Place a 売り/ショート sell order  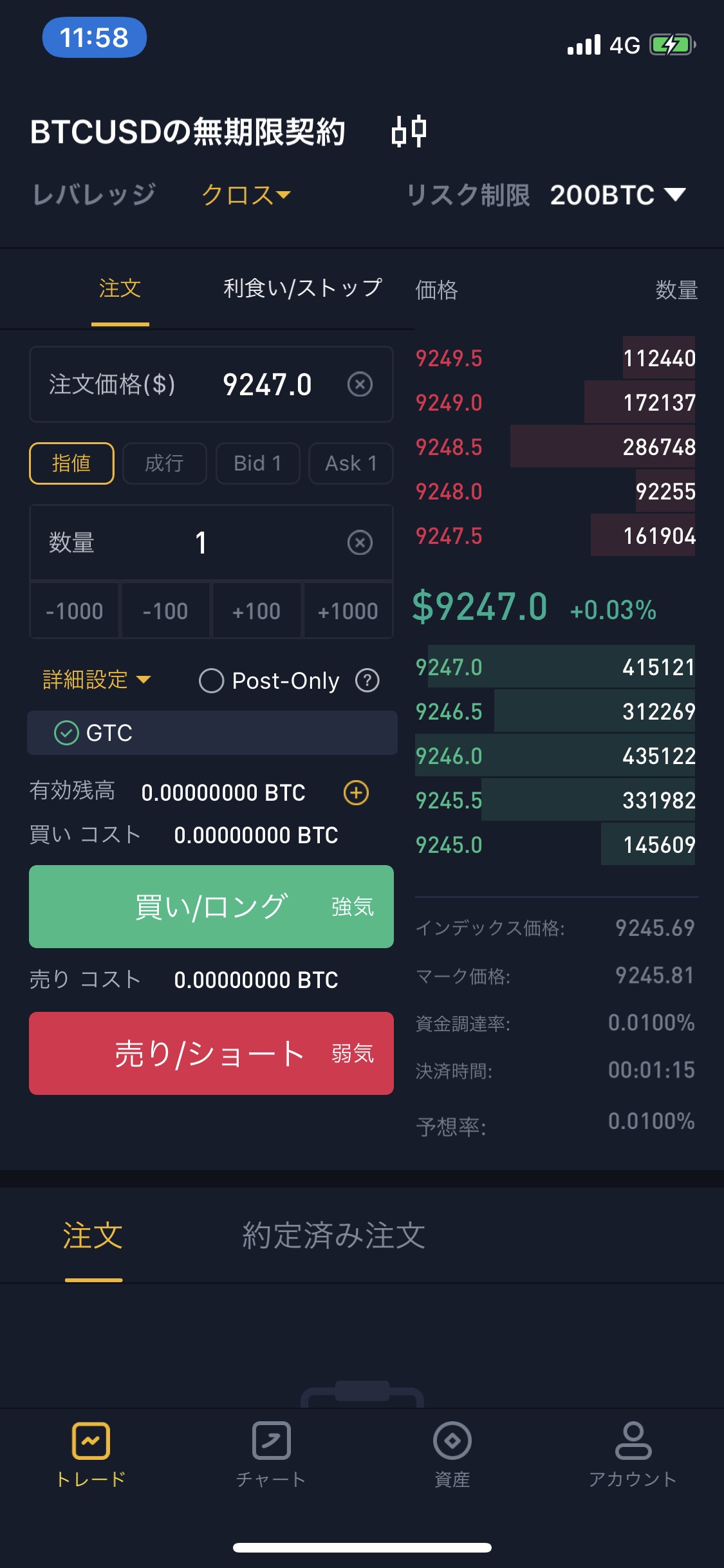[x=211, y=1053]
